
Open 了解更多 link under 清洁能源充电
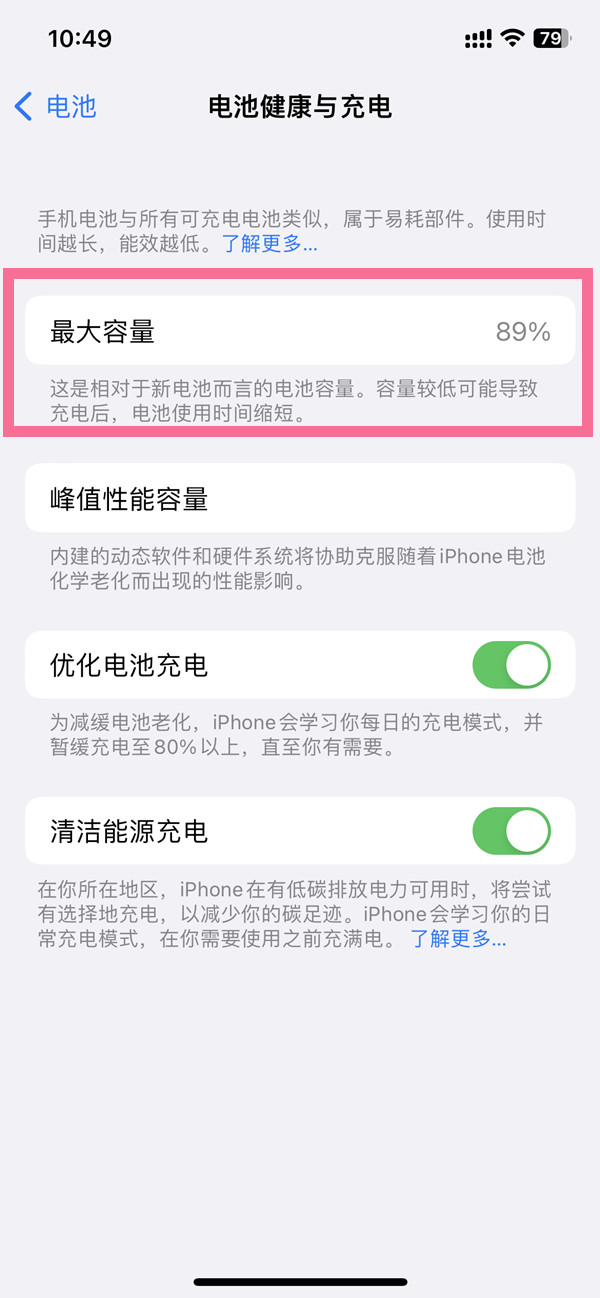click(x=459, y=939)
